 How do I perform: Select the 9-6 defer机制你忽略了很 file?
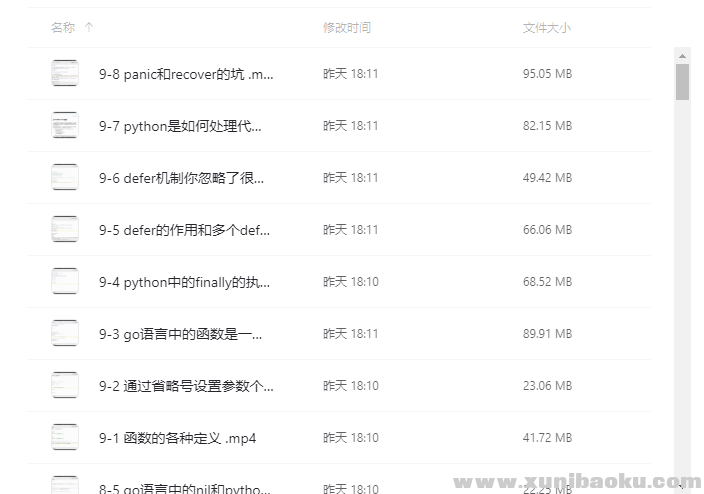[181, 178]
